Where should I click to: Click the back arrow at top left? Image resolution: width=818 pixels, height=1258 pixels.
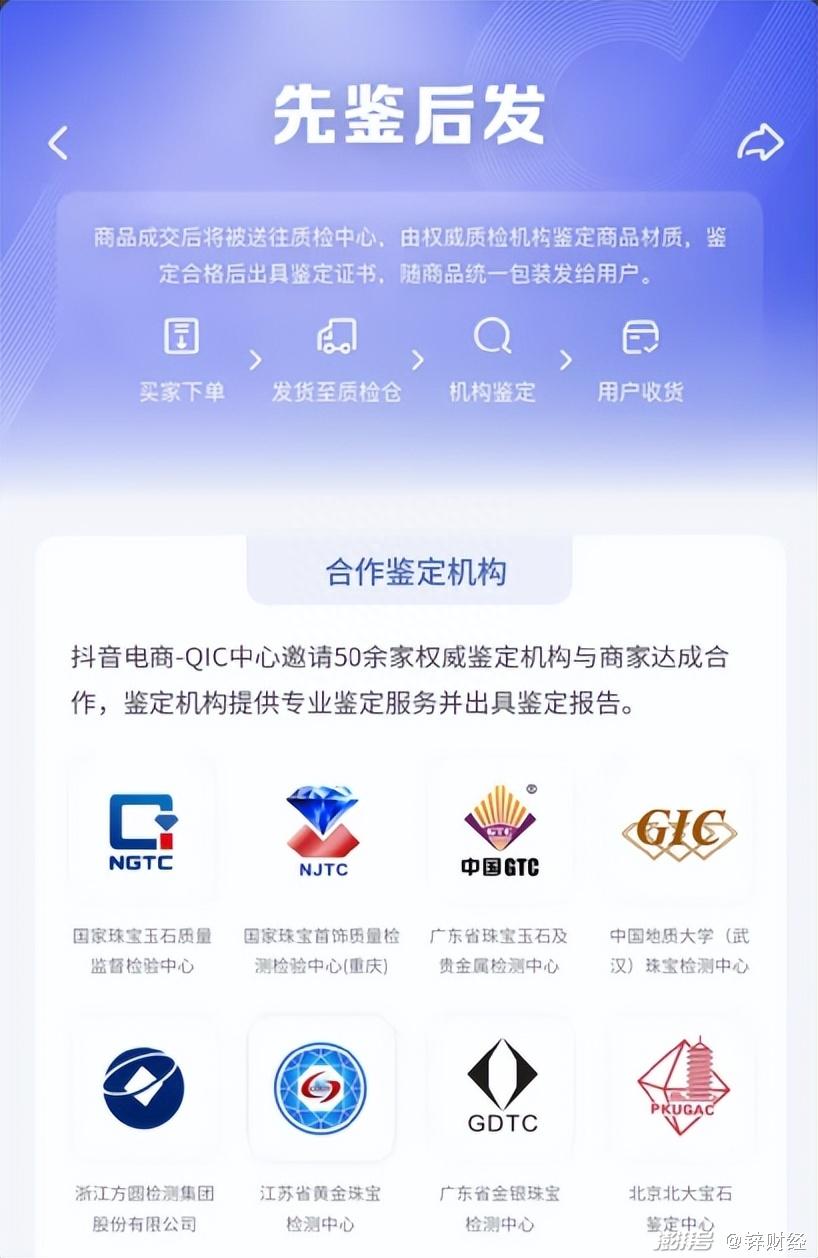[x=57, y=142]
